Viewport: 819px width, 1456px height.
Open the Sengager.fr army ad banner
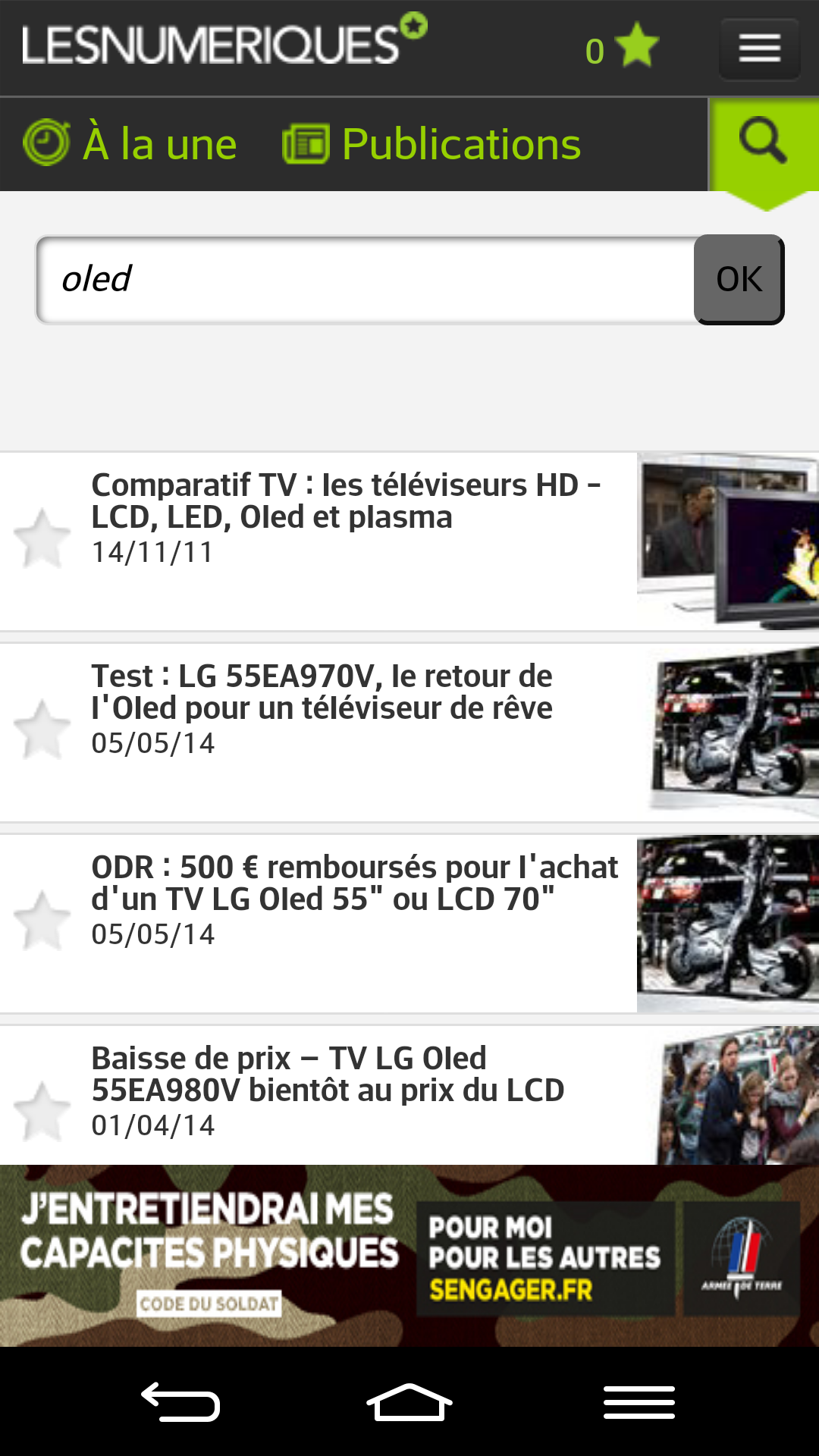point(409,1256)
